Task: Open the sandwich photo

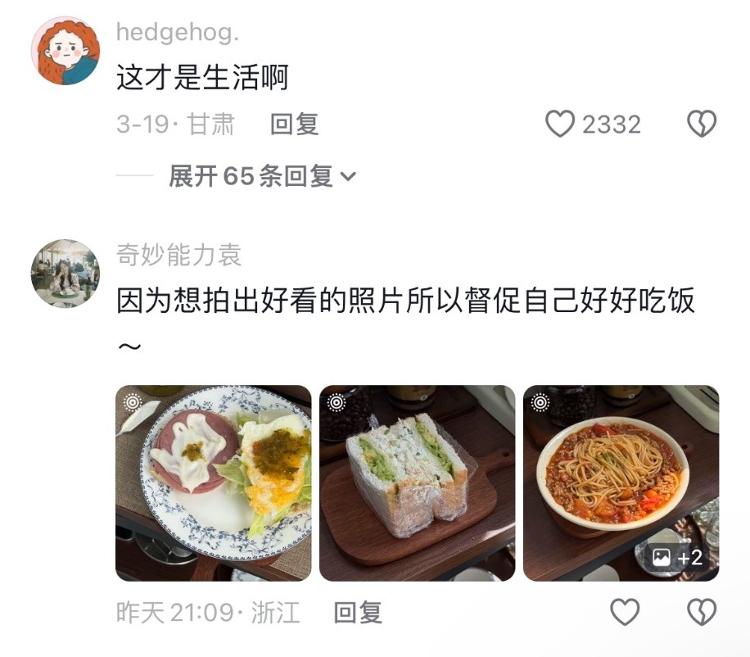Action: click(x=417, y=483)
